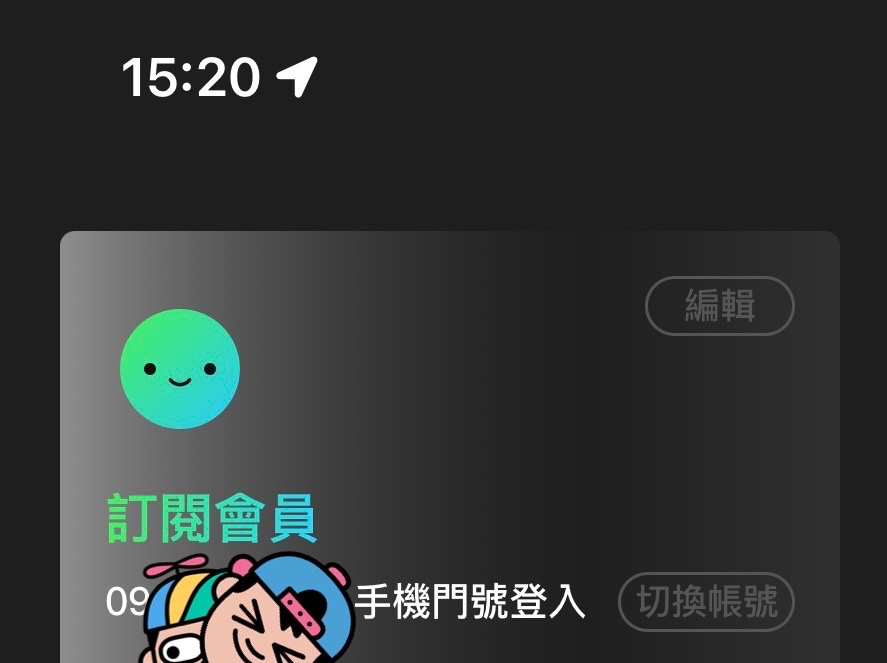Open the green smiley profile avatar
This screenshot has width=887, height=663.
pyautogui.click(x=180, y=369)
